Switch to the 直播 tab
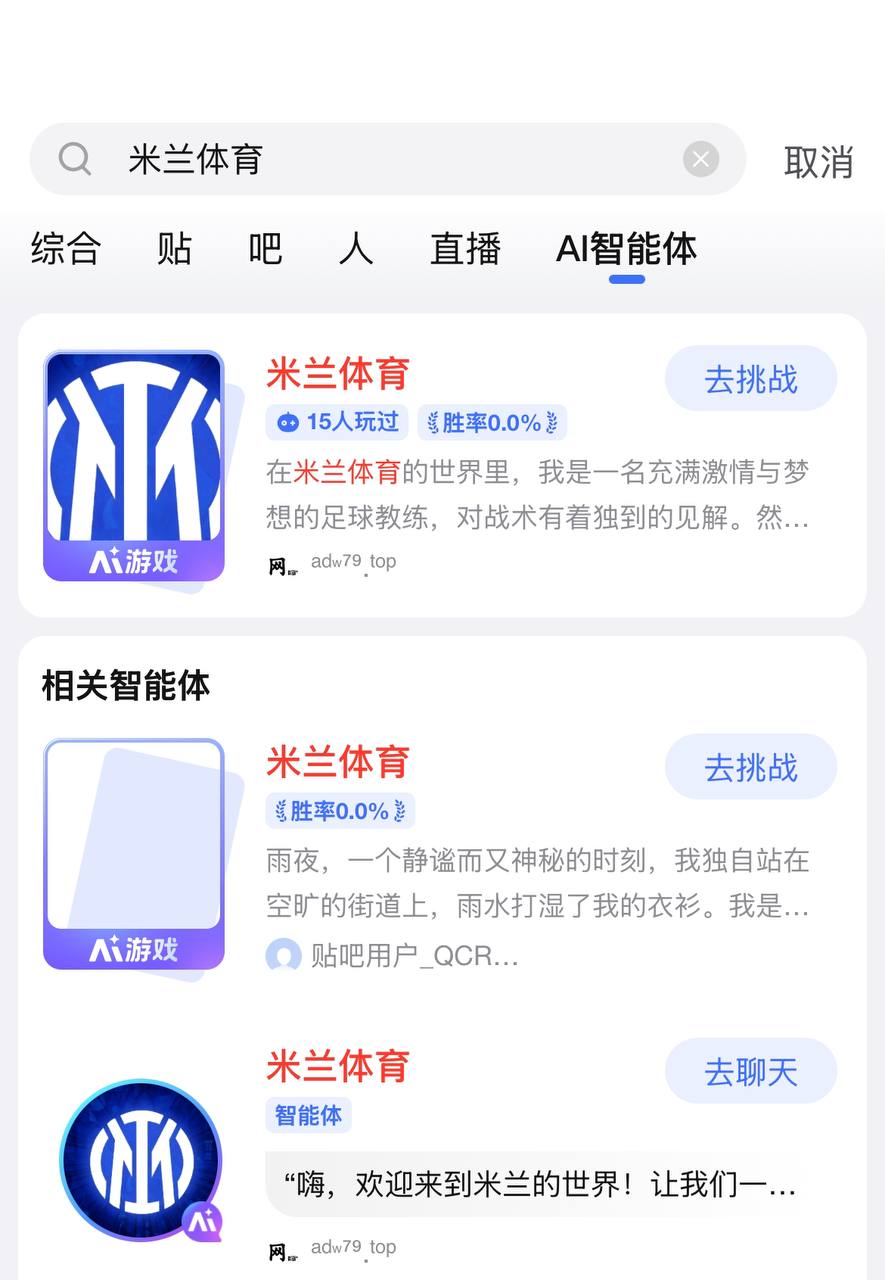Image resolution: width=885 pixels, height=1280 pixels. (x=465, y=249)
